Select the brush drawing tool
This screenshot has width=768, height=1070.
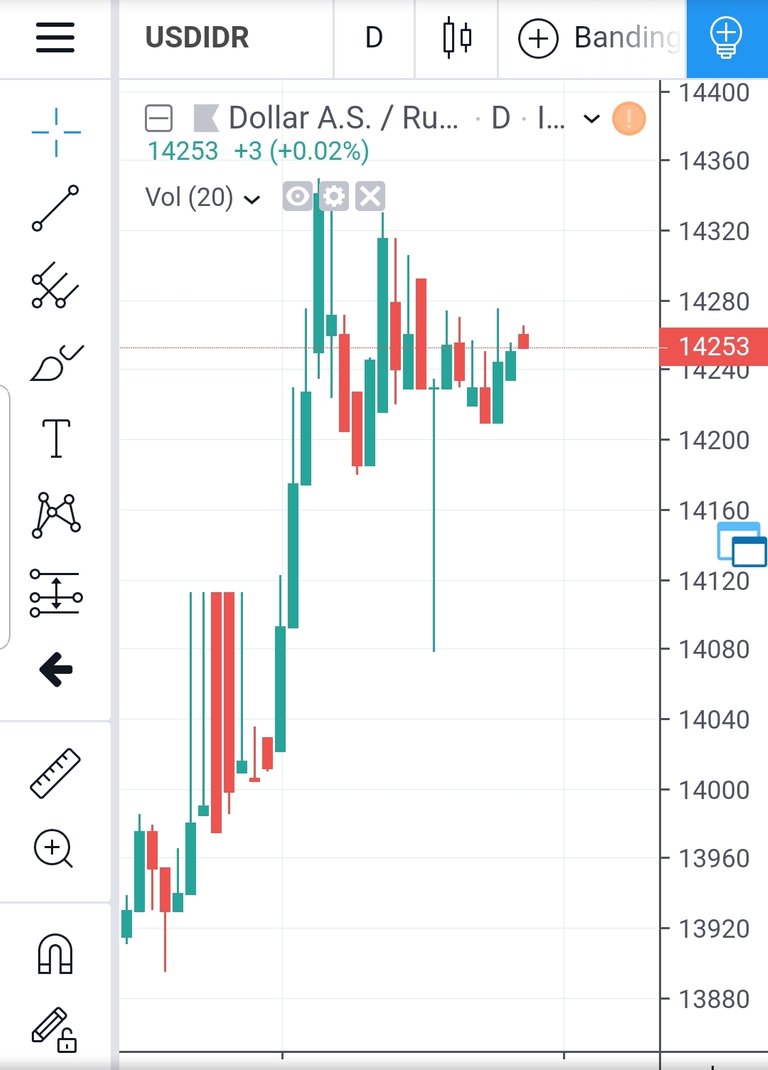[x=55, y=363]
